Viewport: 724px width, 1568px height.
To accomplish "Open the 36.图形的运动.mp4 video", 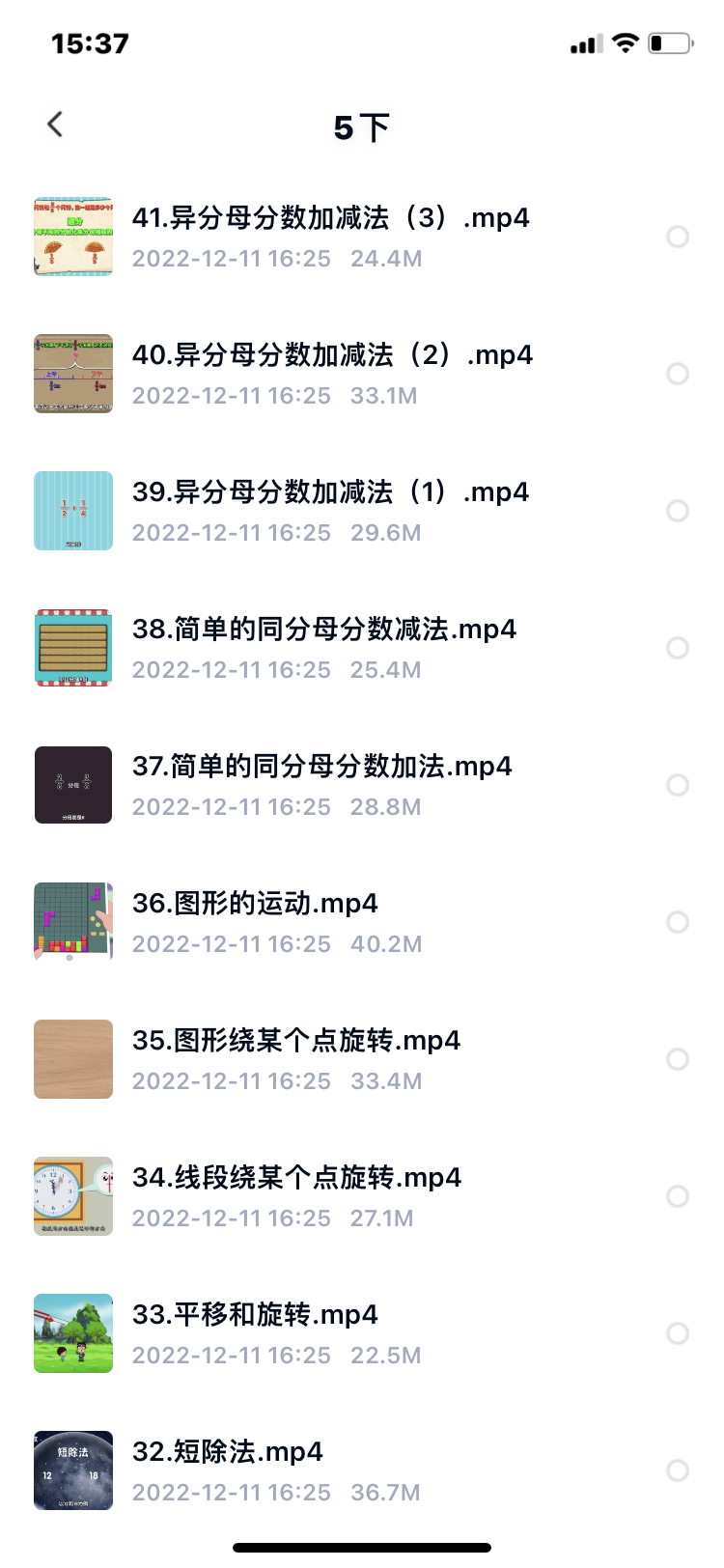I will point(255,905).
